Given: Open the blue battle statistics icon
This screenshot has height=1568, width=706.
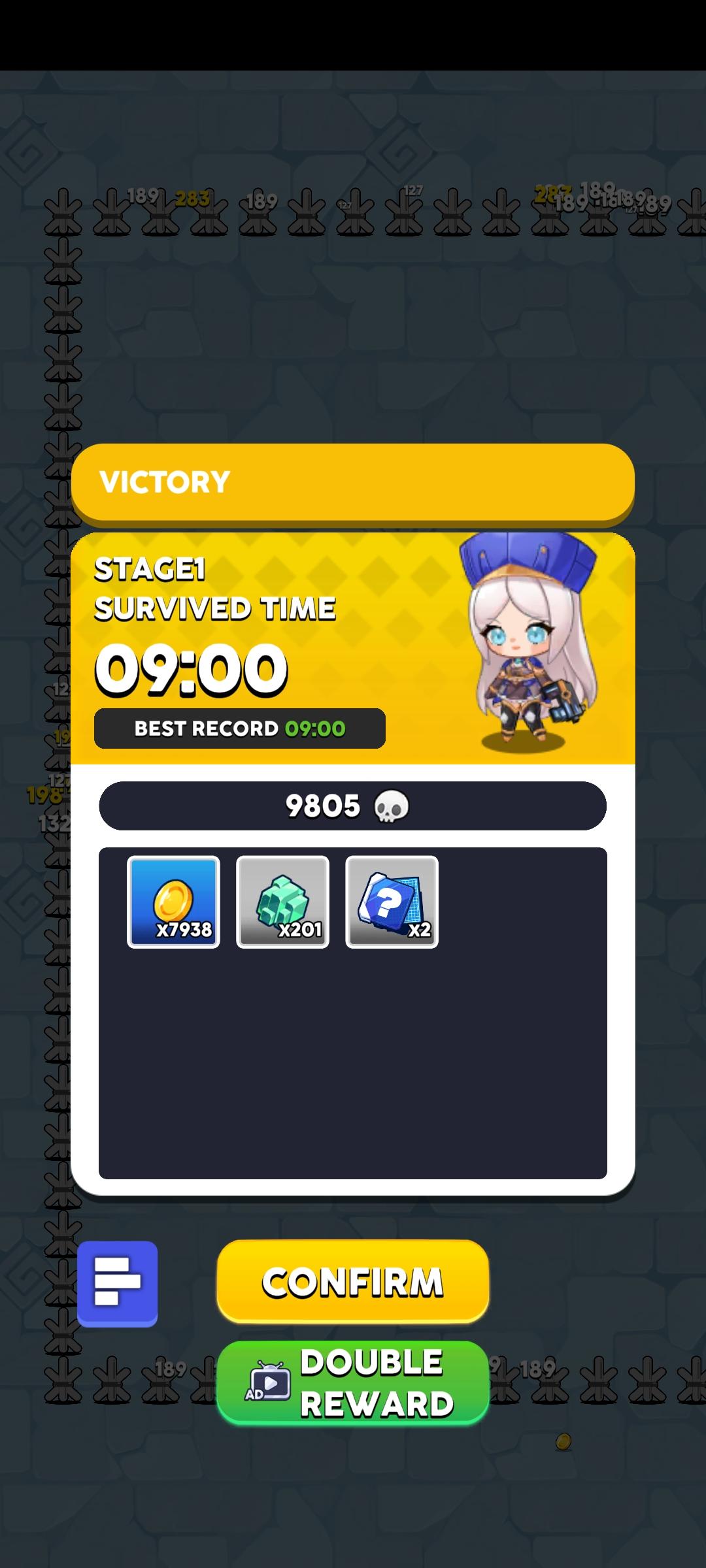Looking at the screenshot, I should 118,1283.
